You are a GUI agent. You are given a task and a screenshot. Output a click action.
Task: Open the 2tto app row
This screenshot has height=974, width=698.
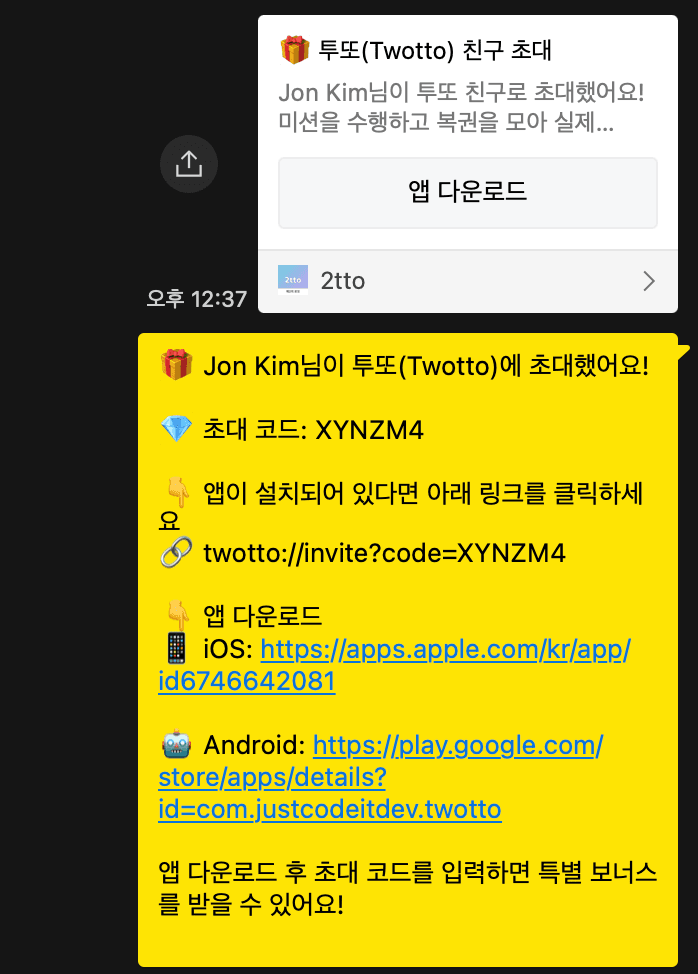coord(467,281)
